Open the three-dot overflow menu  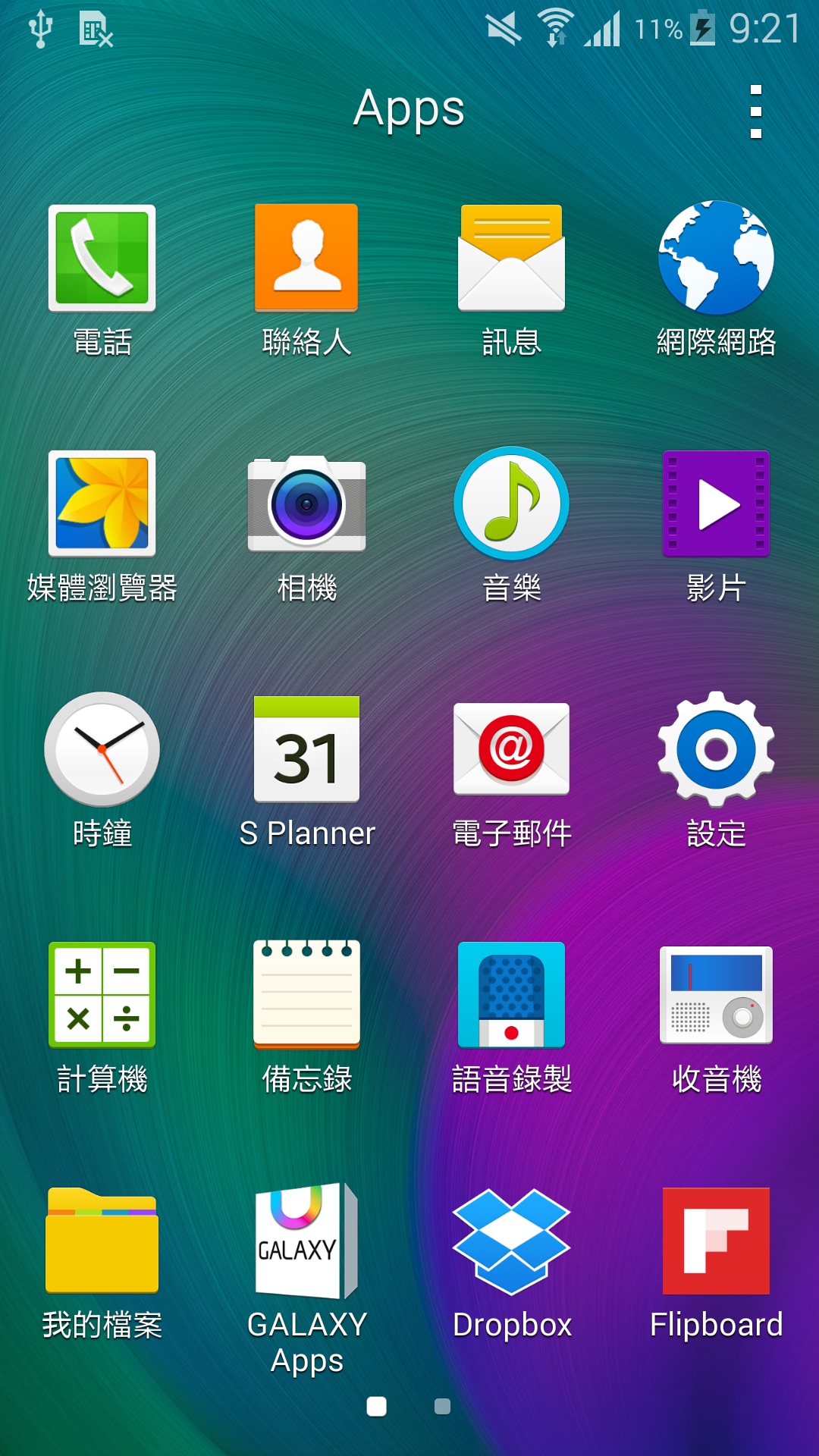[x=755, y=111]
